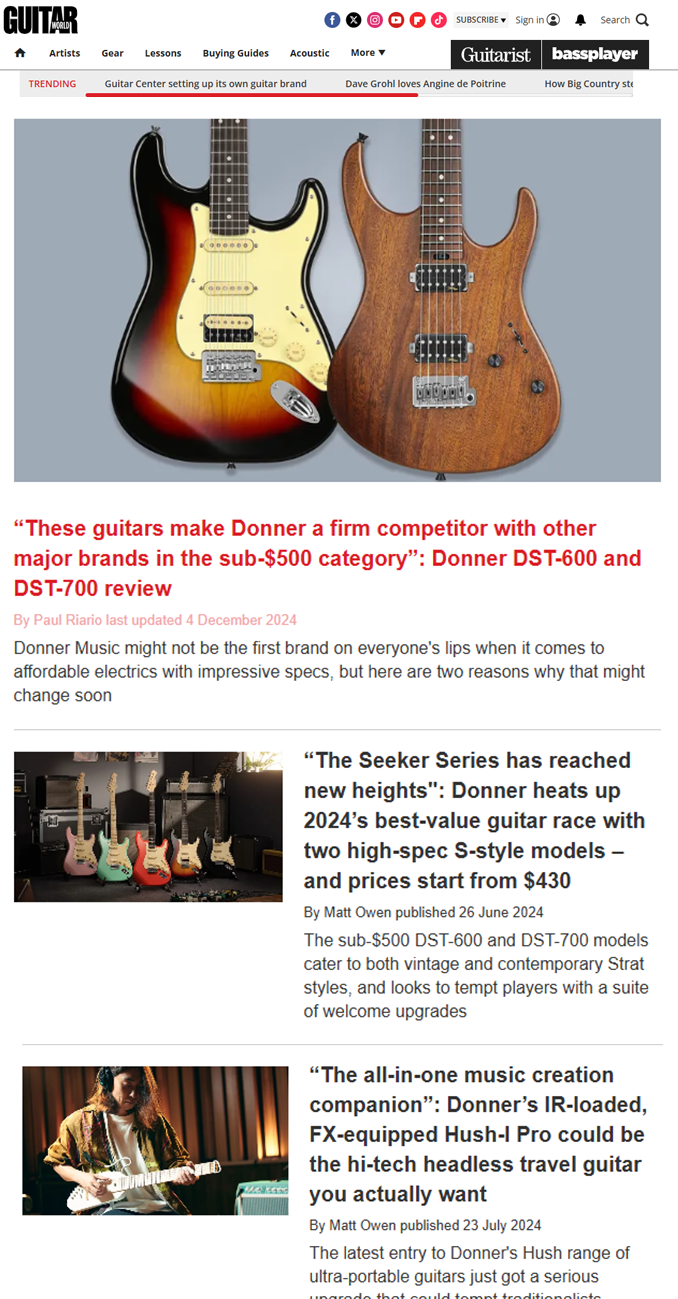Expand the More menu
This screenshot has width=678, height=1299.
[x=367, y=53]
